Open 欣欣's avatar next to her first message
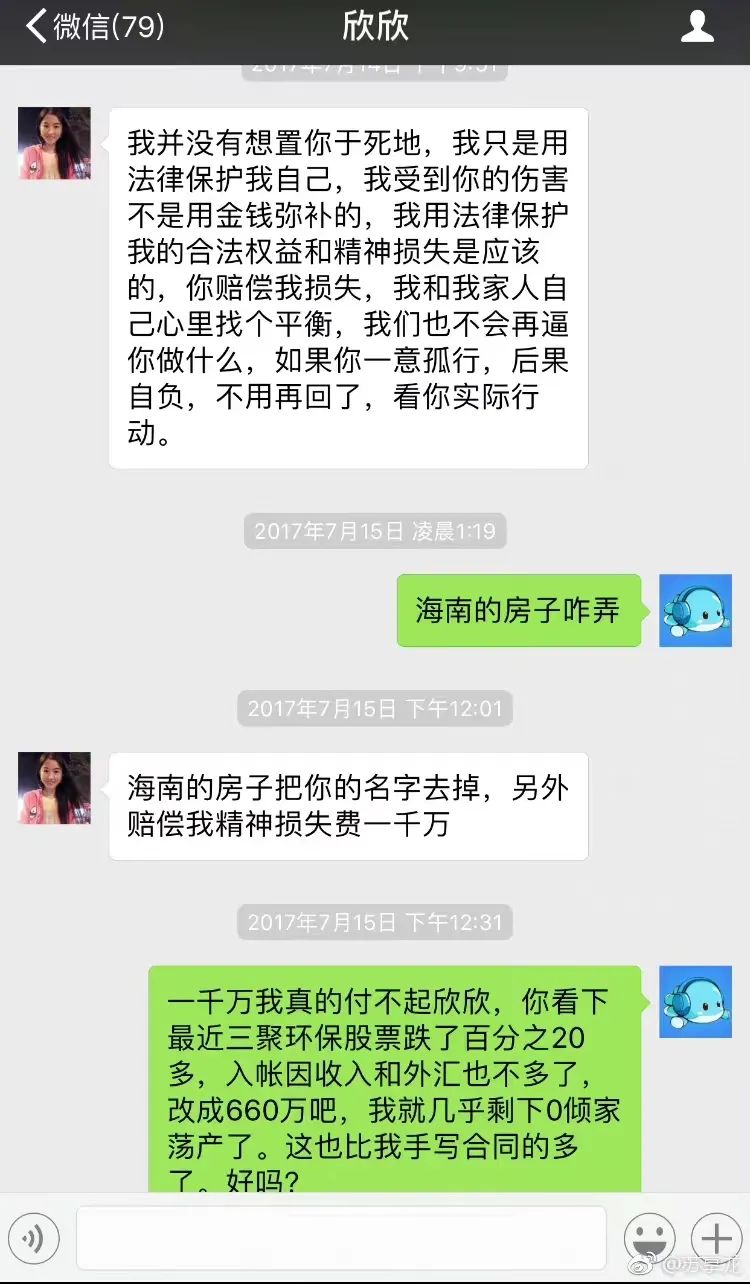 point(53,144)
